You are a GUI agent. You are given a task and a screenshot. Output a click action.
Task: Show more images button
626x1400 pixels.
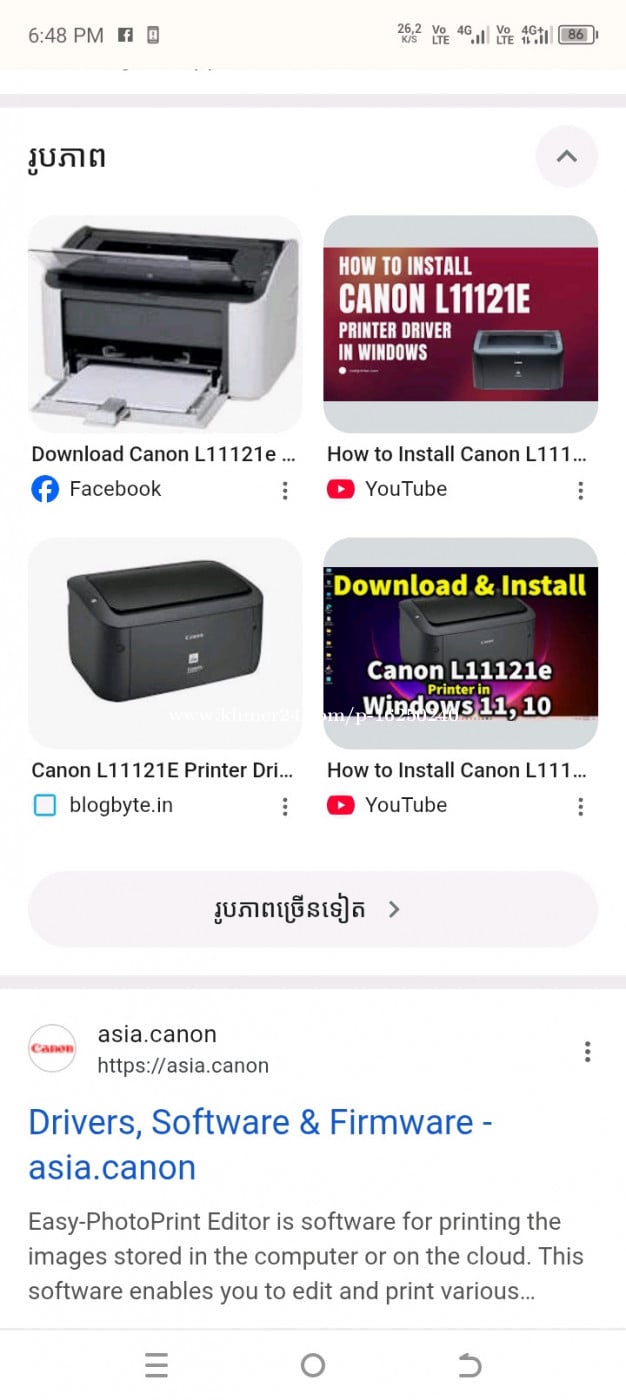(x=312, y=909)
